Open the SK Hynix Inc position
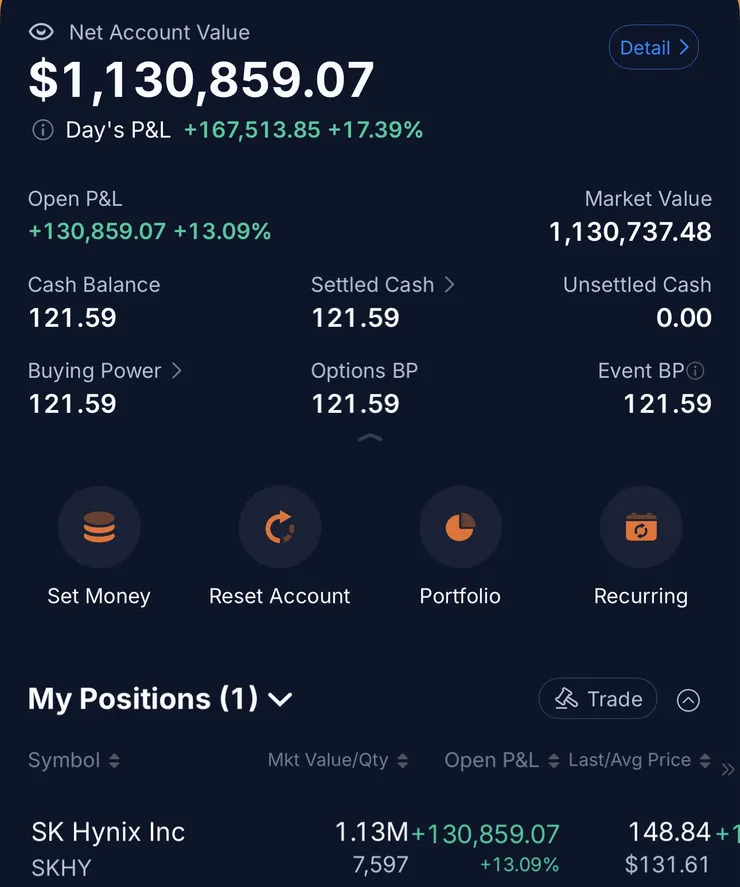This screenshot has height=887, width=740. [x=370, y=849]
